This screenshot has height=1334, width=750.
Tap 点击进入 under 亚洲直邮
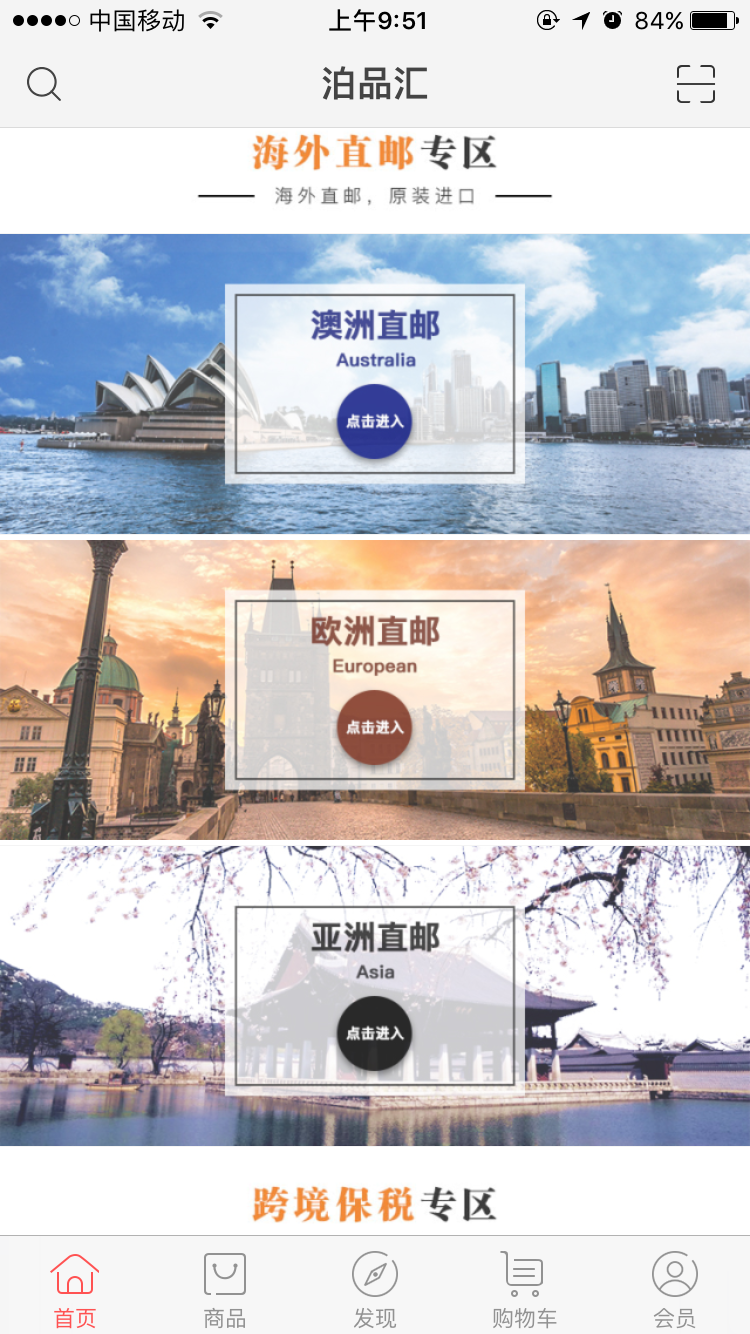coord(375,1033)
